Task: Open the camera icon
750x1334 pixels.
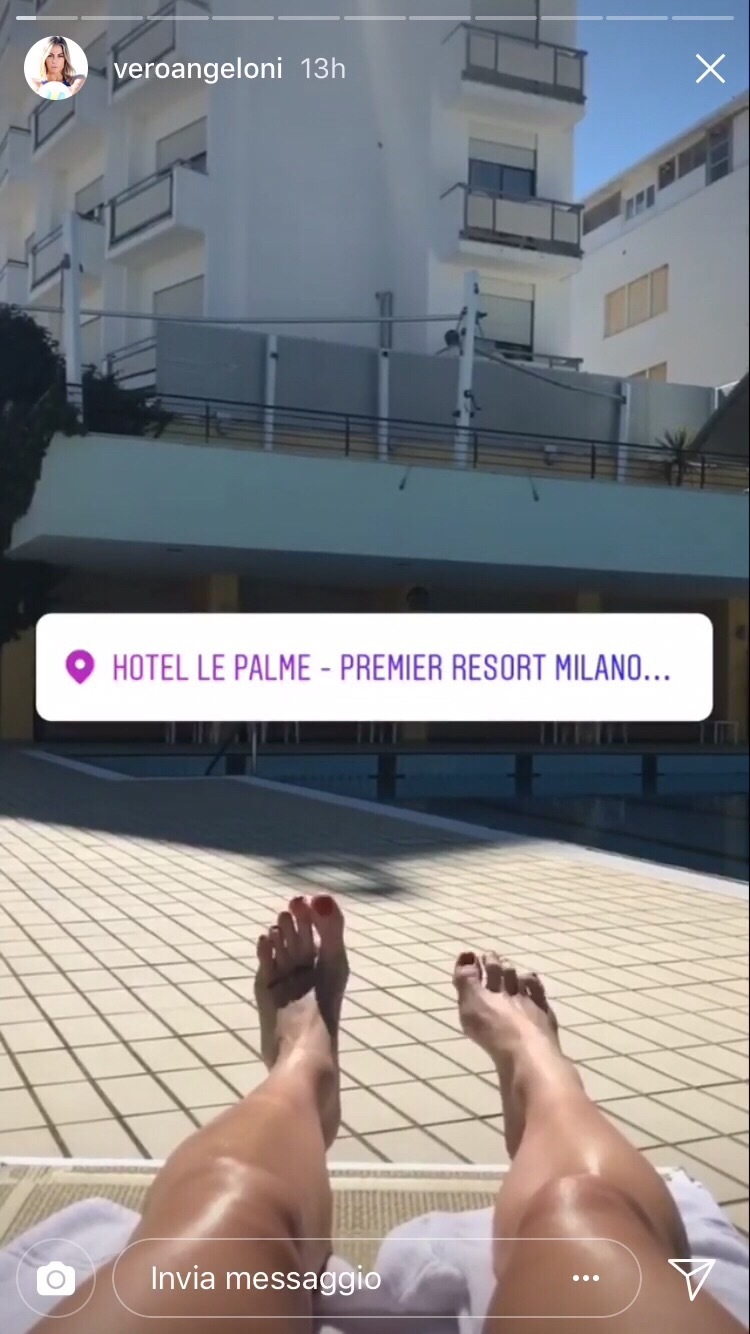Action: (x=56, y=1278)
